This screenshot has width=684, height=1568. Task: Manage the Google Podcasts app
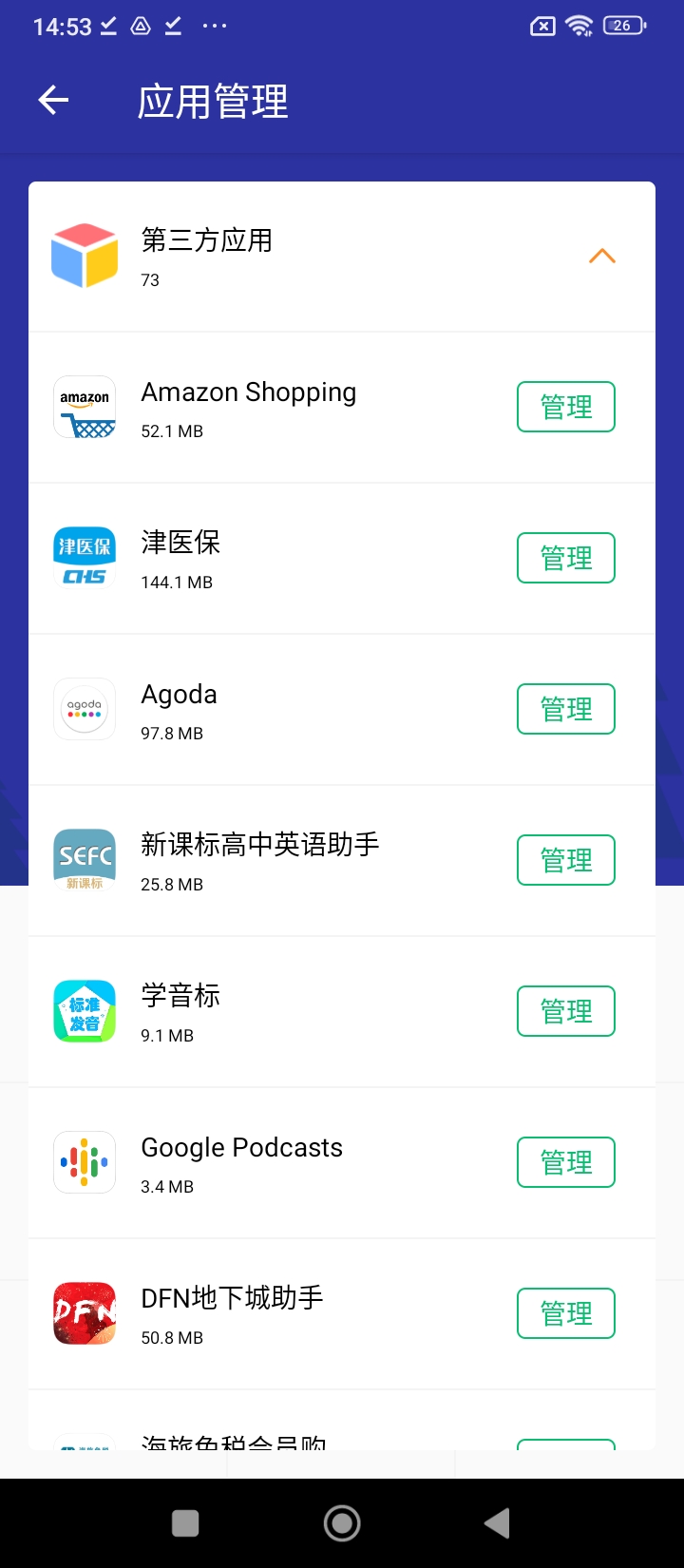566,1162
